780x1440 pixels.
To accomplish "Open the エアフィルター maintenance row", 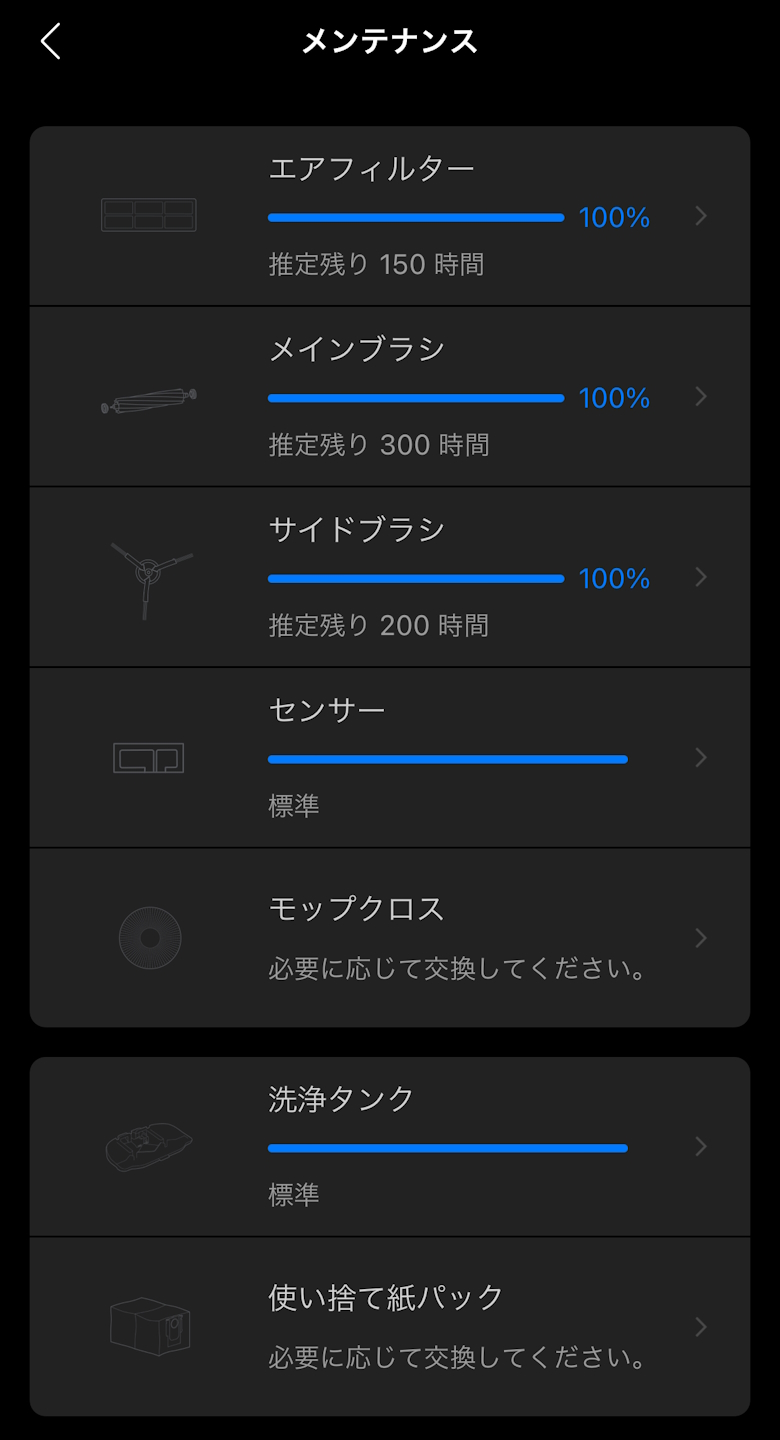I will pos(390,216).
